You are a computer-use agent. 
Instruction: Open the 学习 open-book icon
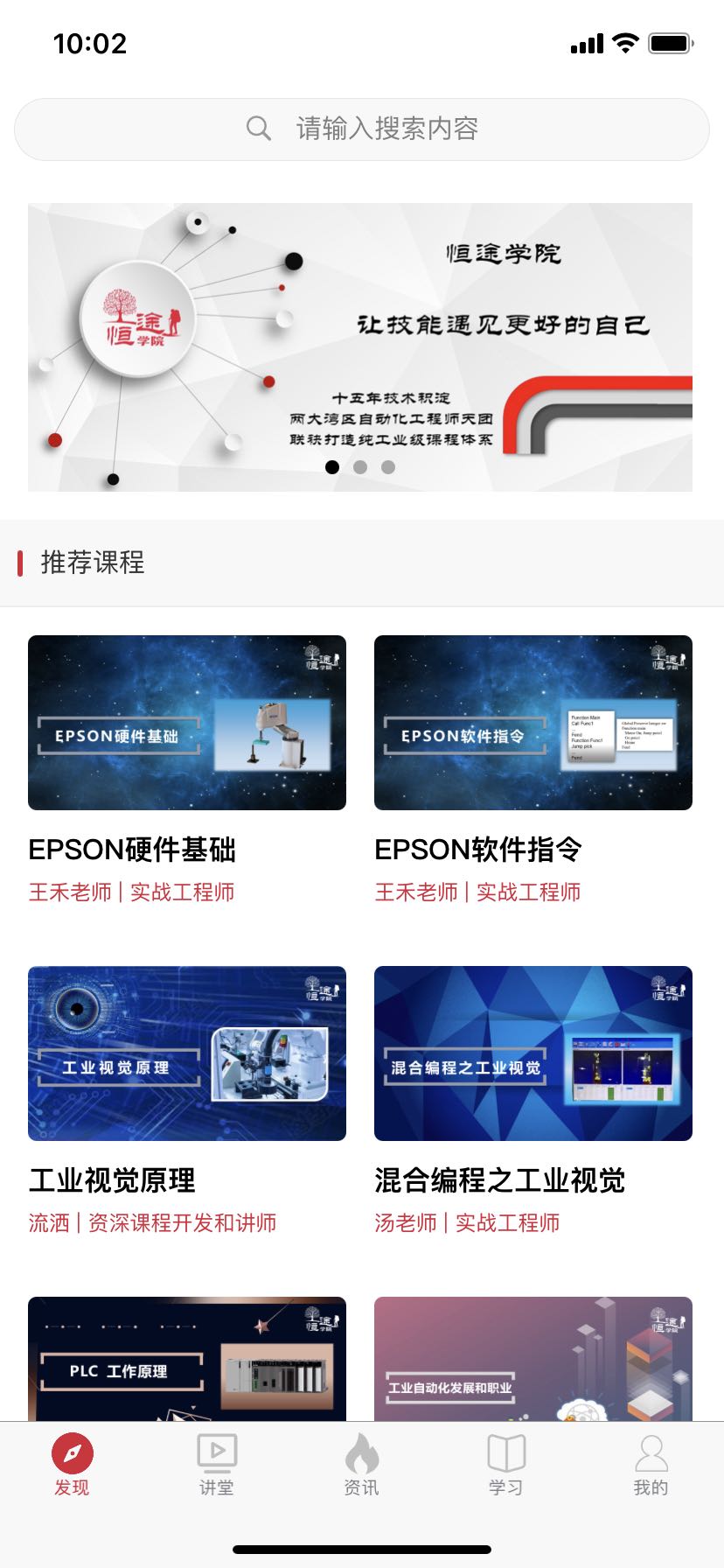pos(505,1452)
